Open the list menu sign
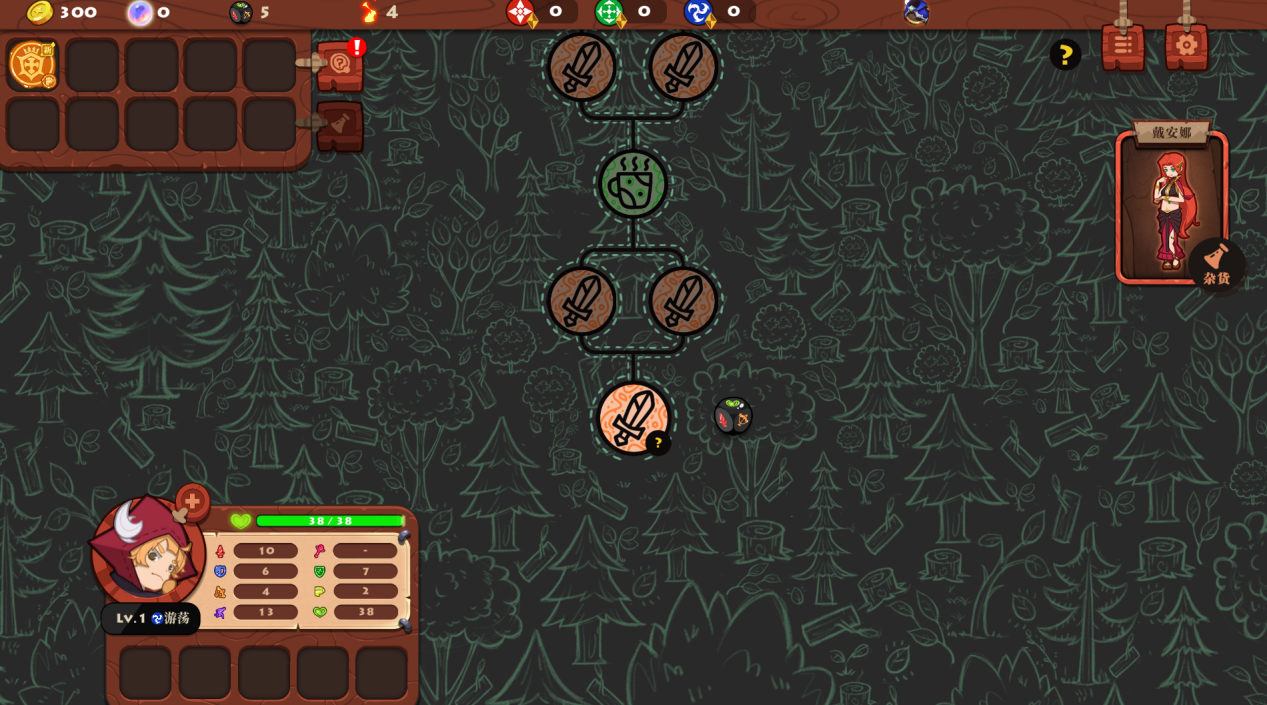Viewport: 1267px width, 705px height. coord(1123,46)
